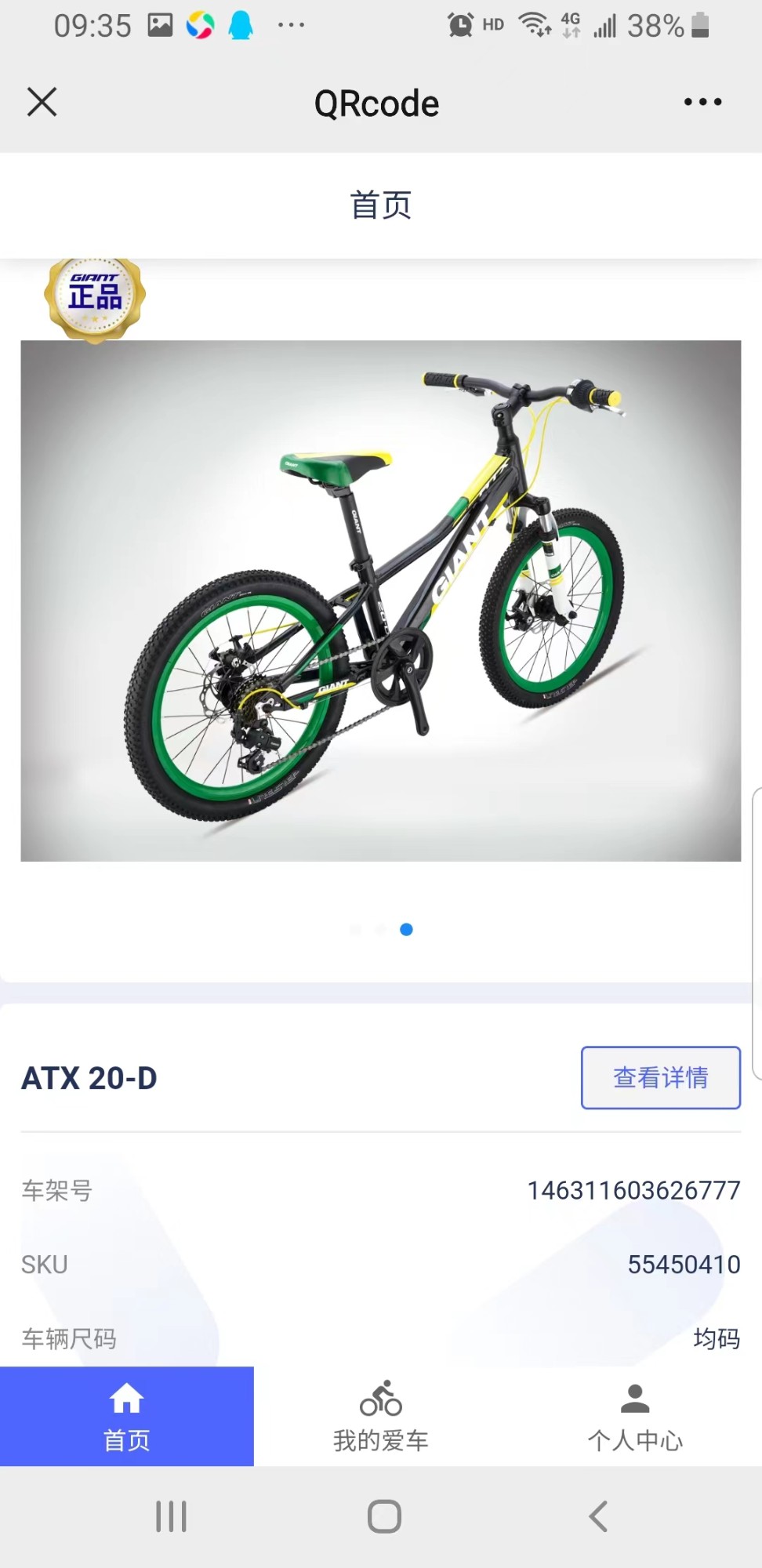Image resolution: width=762 pixels, height=1568 pixels.
Task: Open the three-dot overflow menu
Action: pos(702,102)
